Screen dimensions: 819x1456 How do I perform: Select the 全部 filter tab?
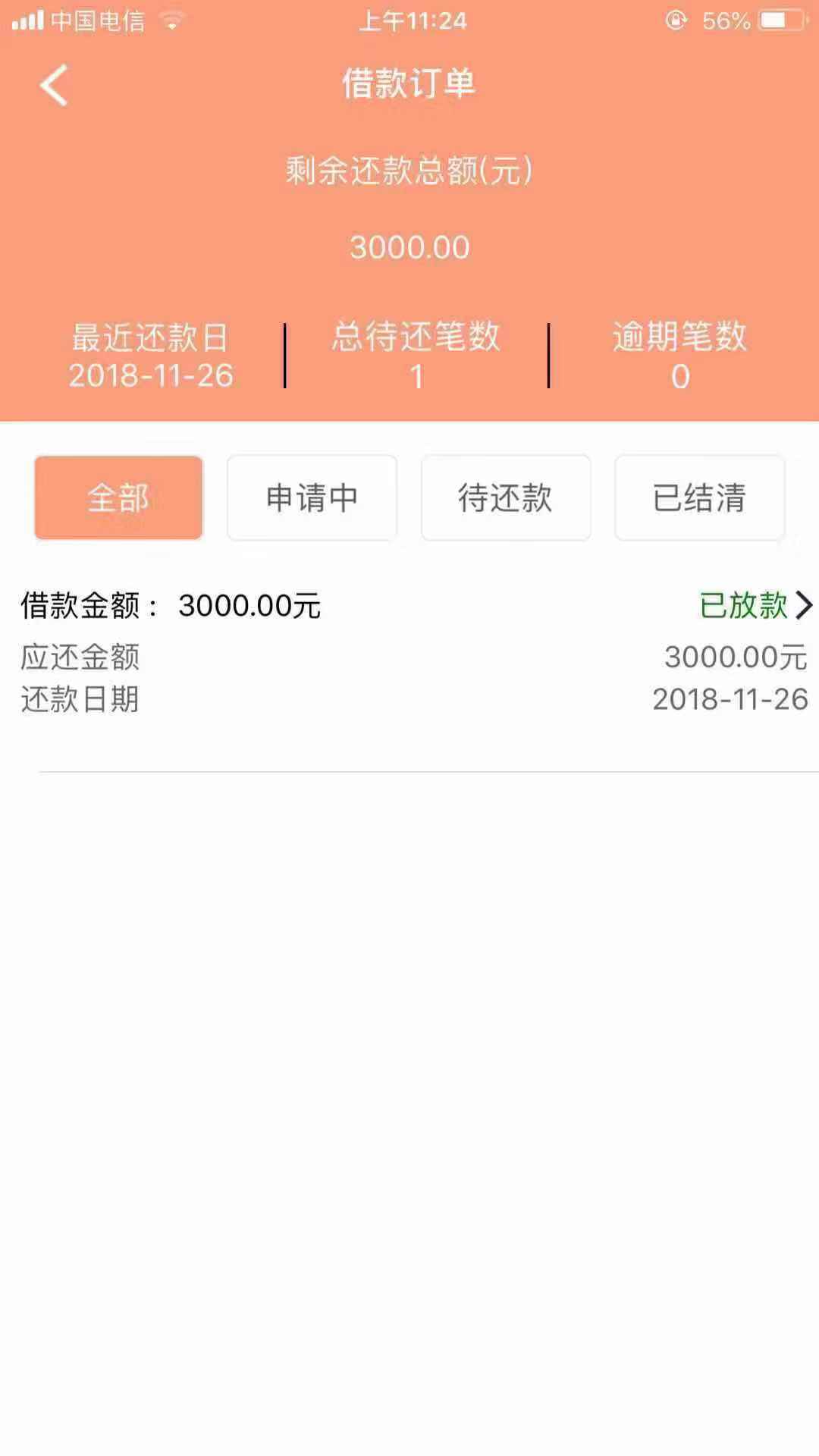[x=118, y=497]
